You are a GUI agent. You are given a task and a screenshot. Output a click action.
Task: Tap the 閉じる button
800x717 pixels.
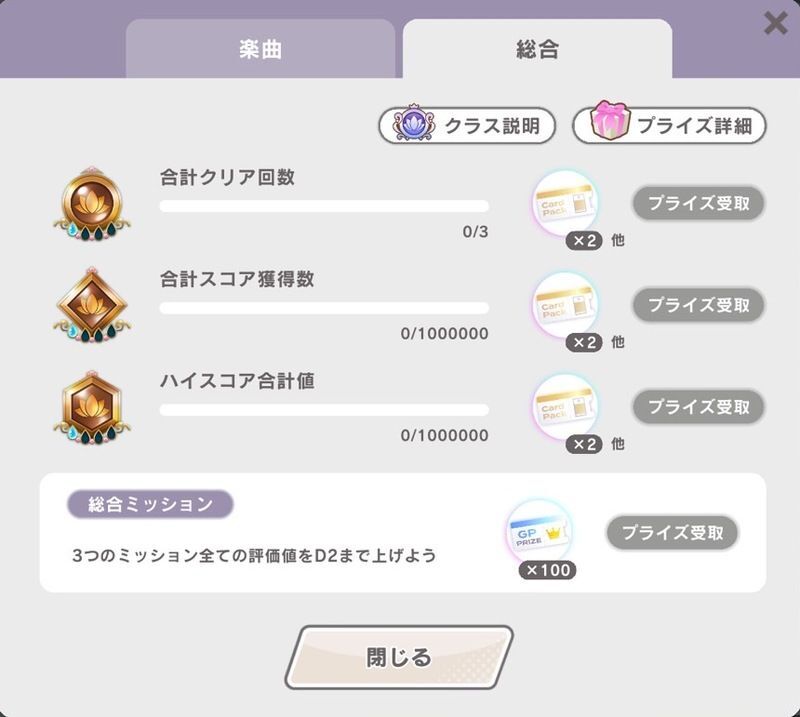[399, 657]
